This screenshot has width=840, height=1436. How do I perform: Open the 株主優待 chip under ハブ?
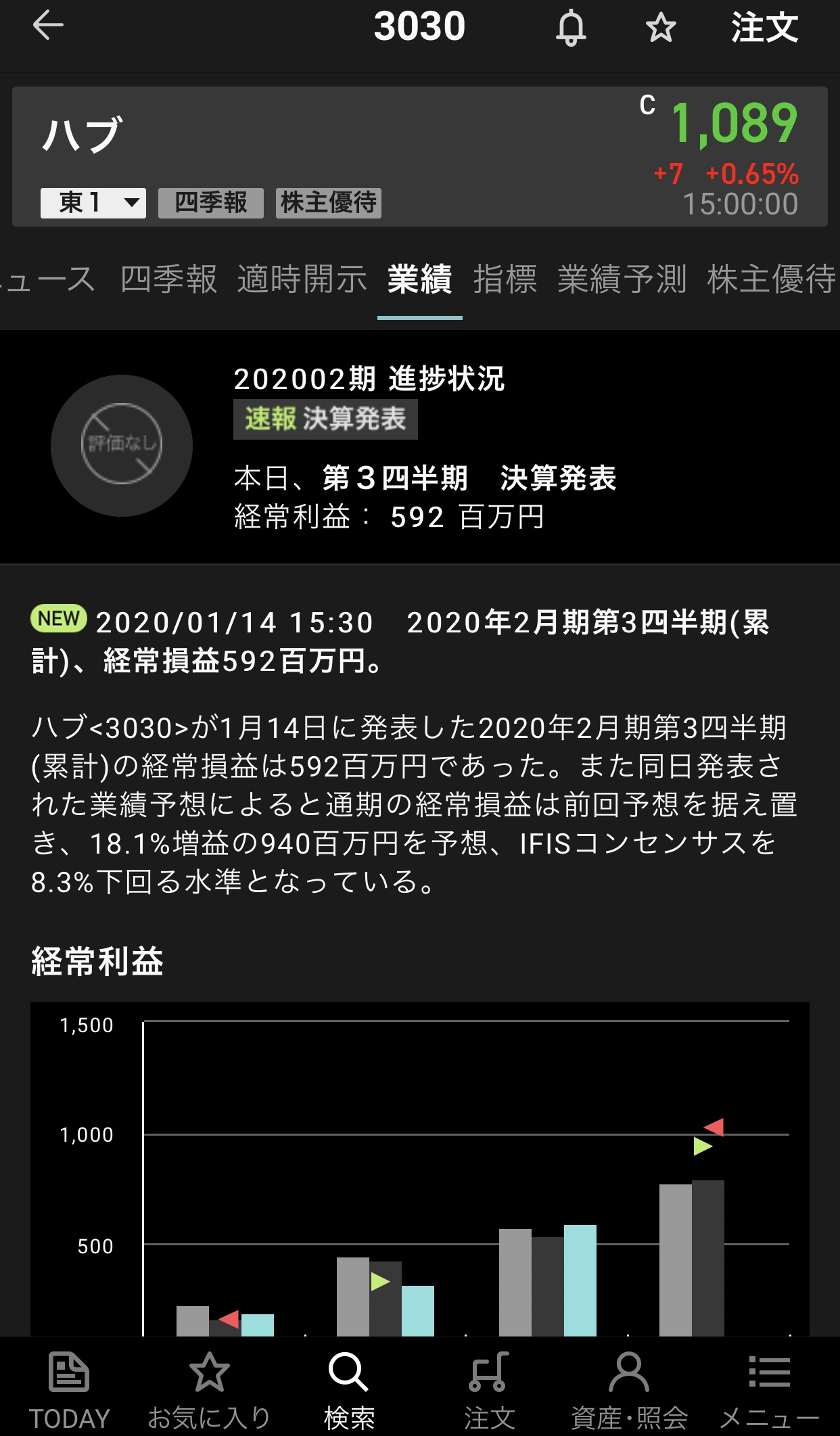point(329,203)
